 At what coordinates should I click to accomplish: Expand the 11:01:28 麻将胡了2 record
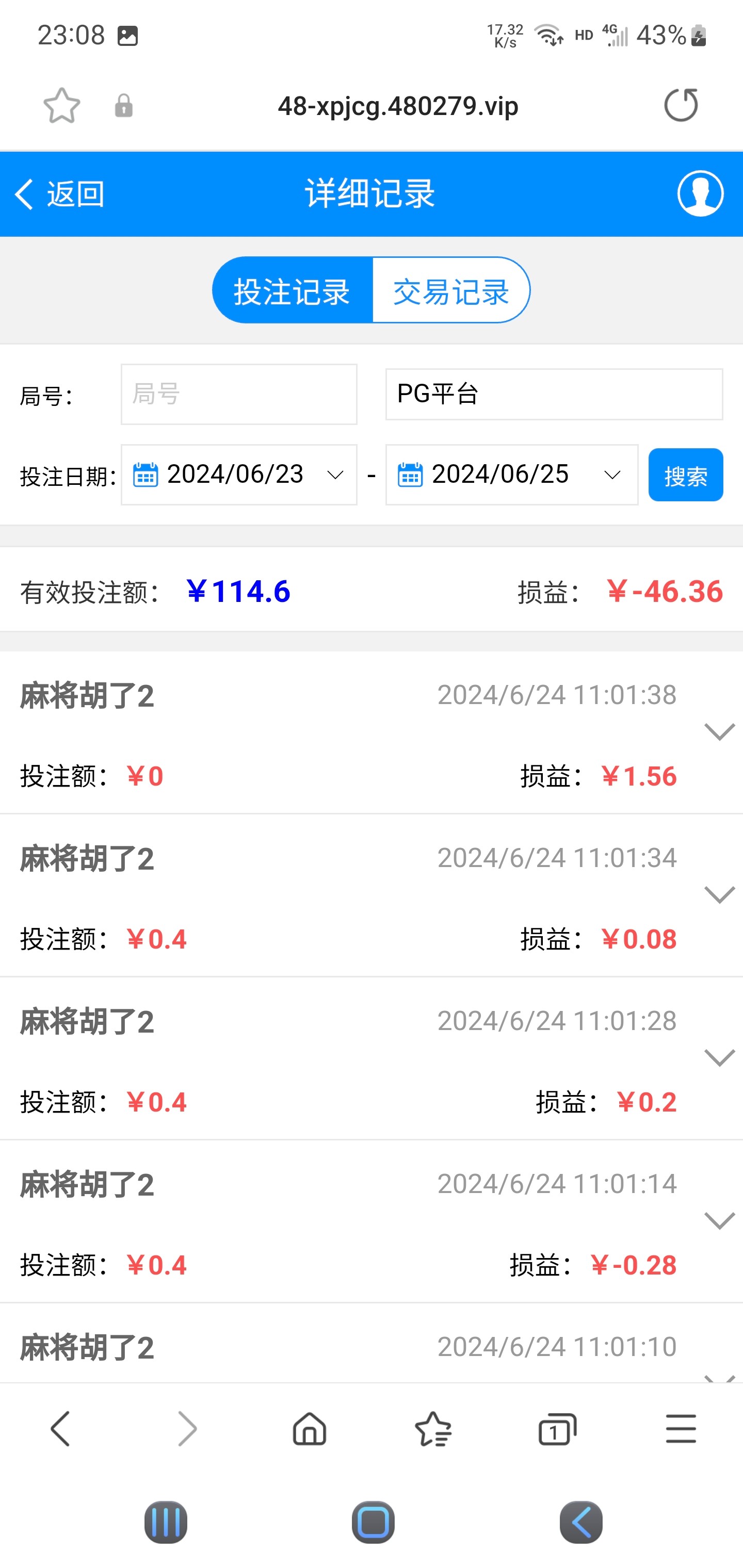click(719, 1057)
